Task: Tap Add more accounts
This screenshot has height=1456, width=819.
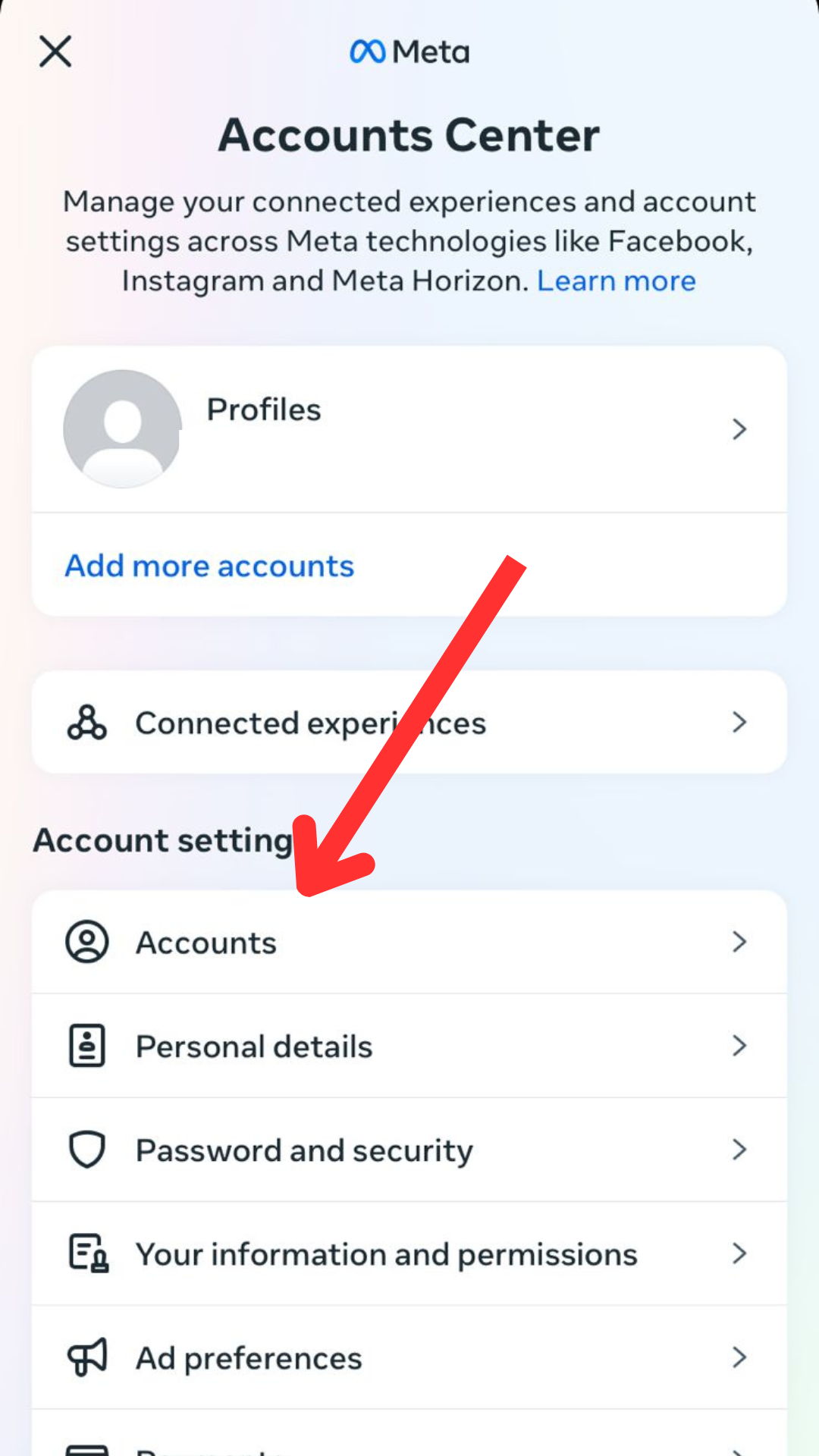Action: (209, 566)
